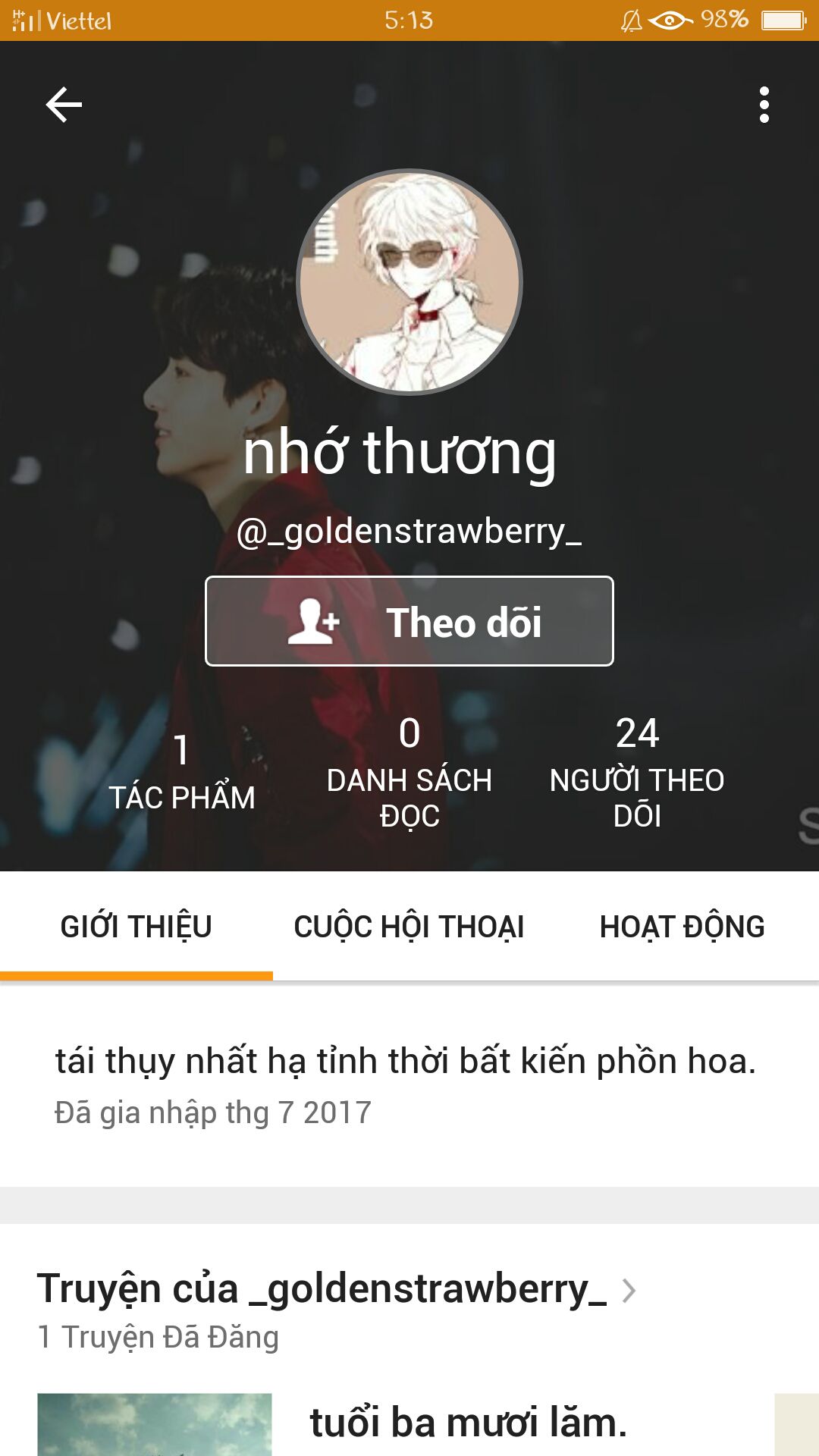Go back using the arrow icon

[64, 105]
